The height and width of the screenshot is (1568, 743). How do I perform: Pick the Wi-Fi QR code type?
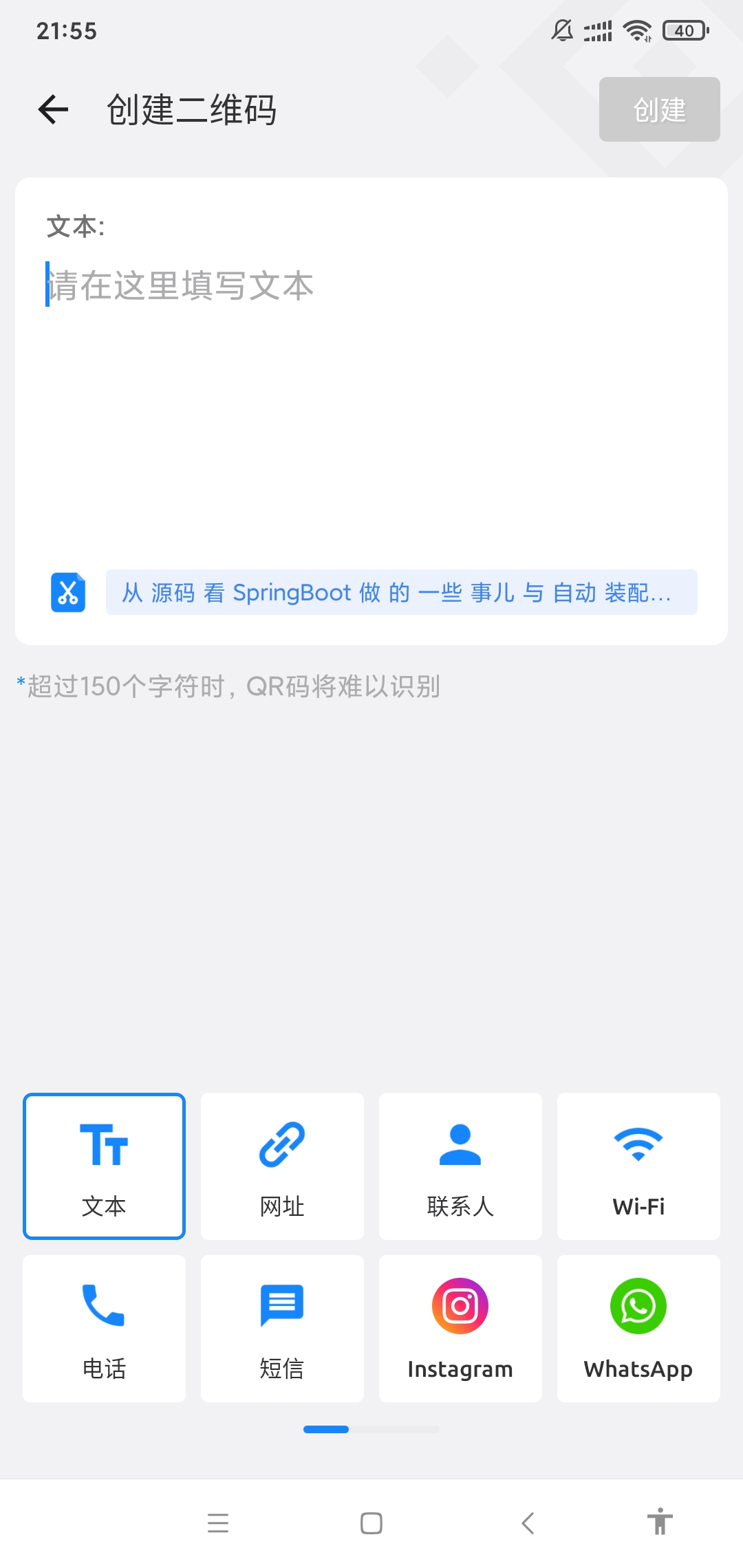(638, 1166)
